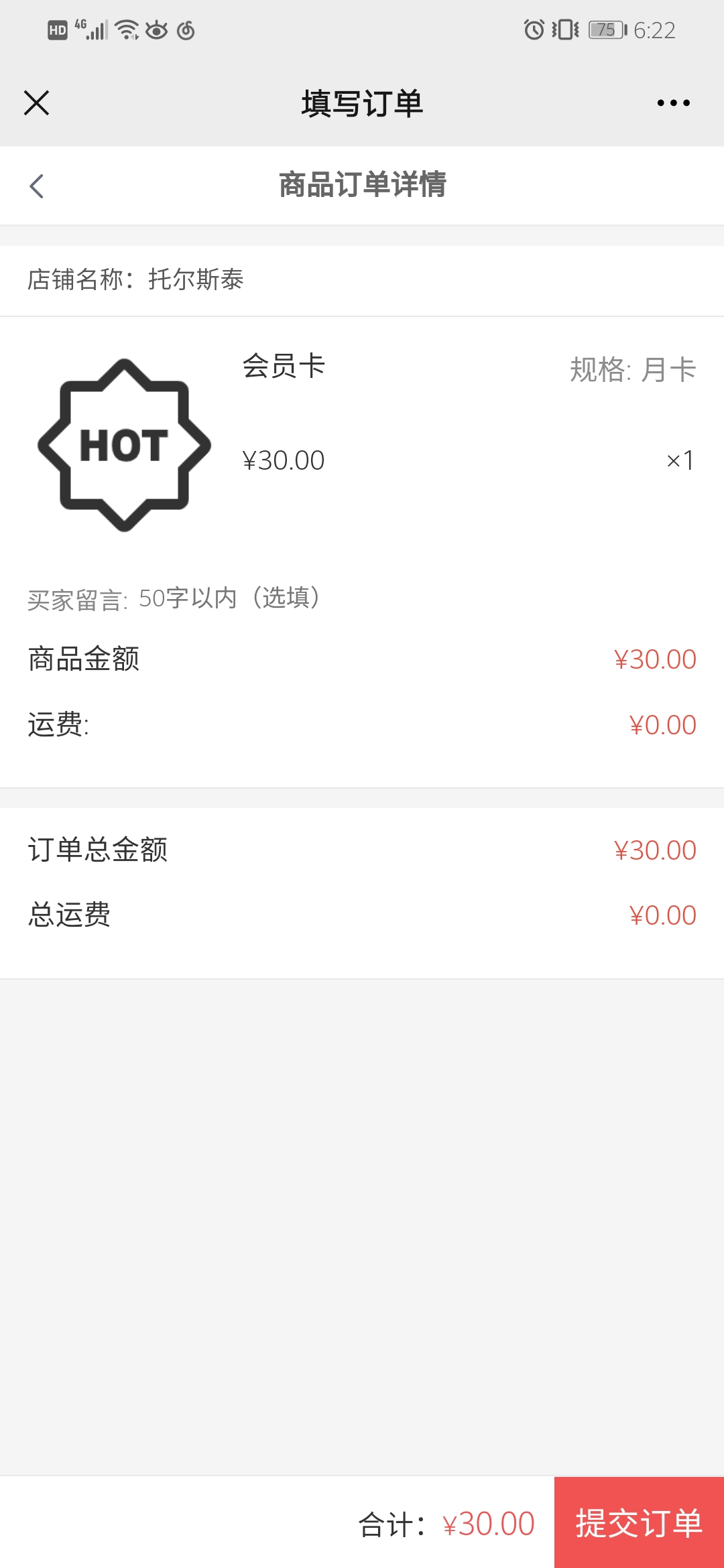The width and height of the screenshot is (724, 1568).
Task: Open the three-dot overflow menu
Action: (673, 103)
